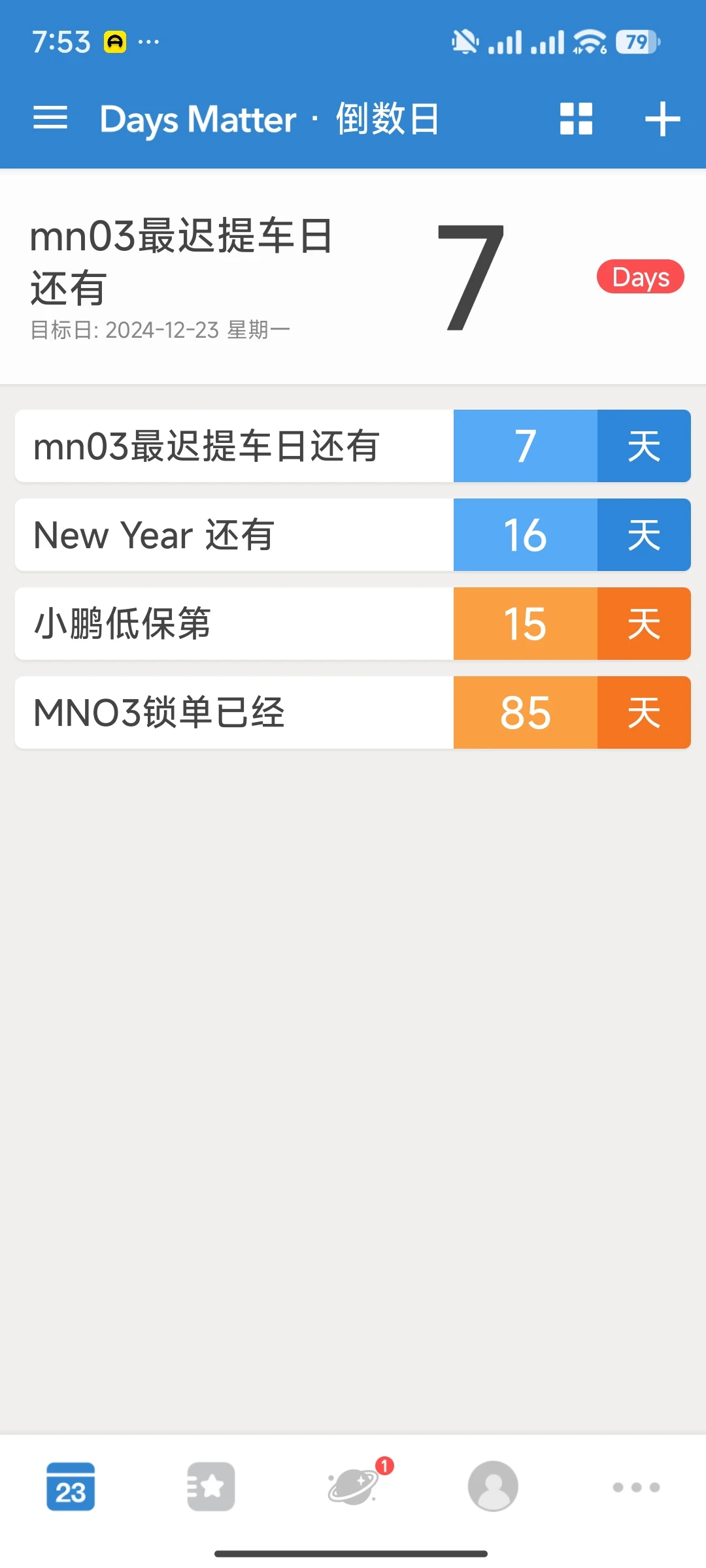Open the hamburger drawer menu
The height and width of the screenshot is (1568, 706).
point(50,118)
